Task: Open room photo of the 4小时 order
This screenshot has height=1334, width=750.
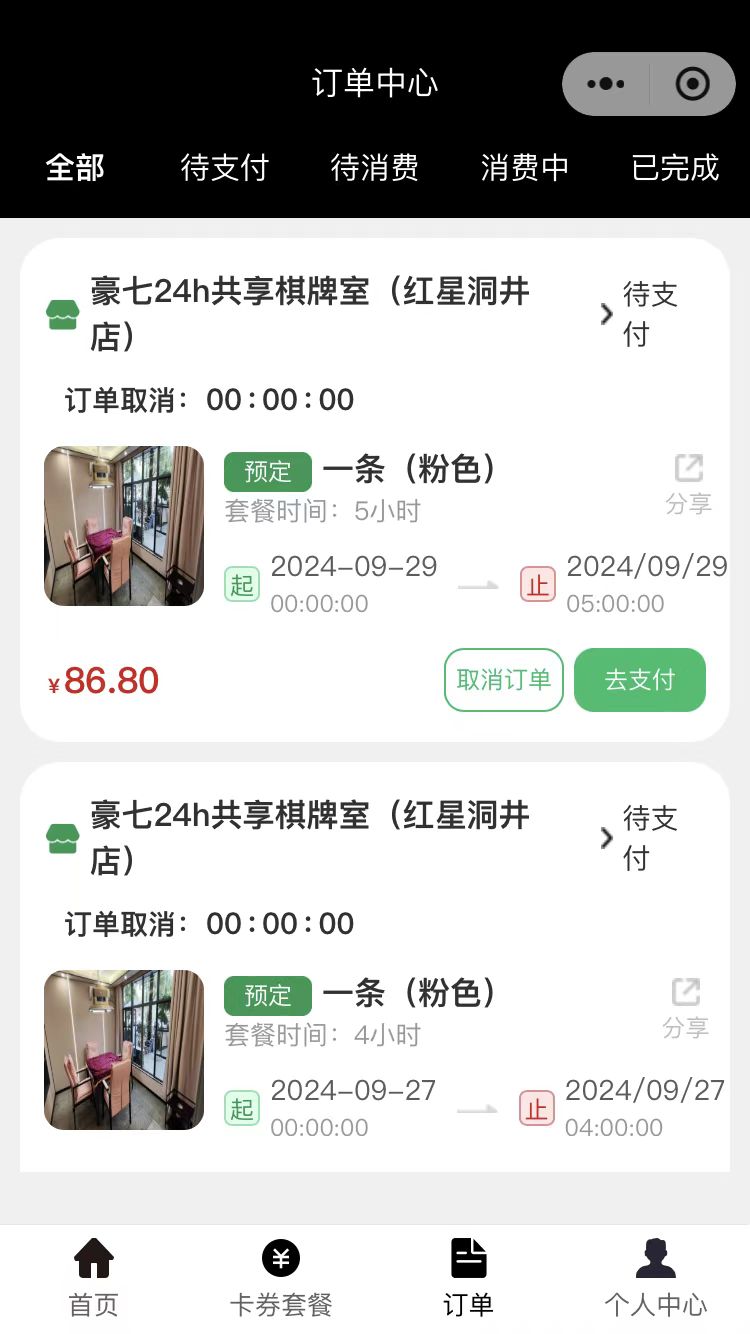Action: click(124, 1050)
